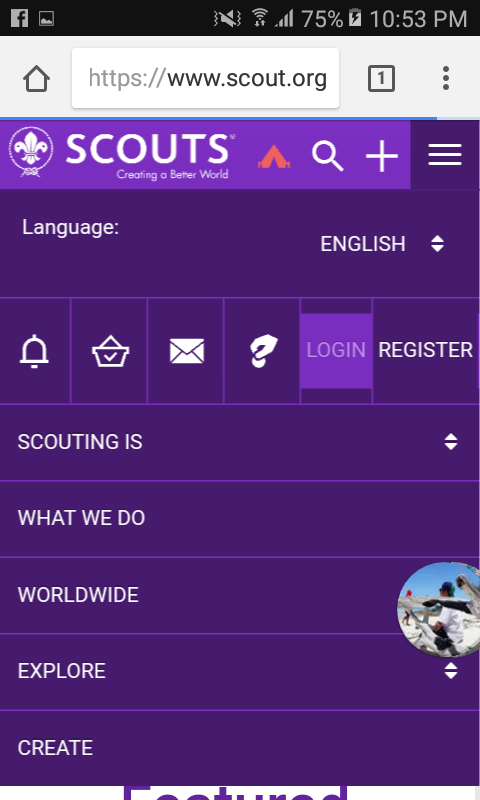Open the shopping basket
This screenshot has height=800, width=480.
tap(110, 351)
